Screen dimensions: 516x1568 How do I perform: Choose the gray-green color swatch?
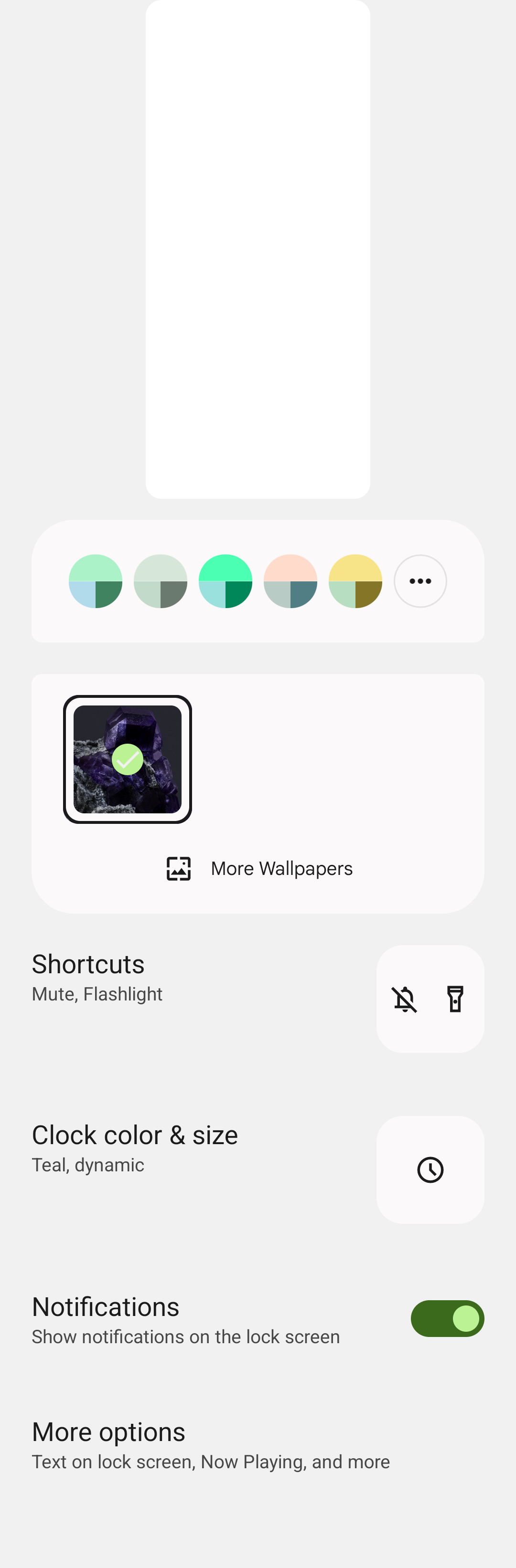pyautogui.click(x=160, y=581)
